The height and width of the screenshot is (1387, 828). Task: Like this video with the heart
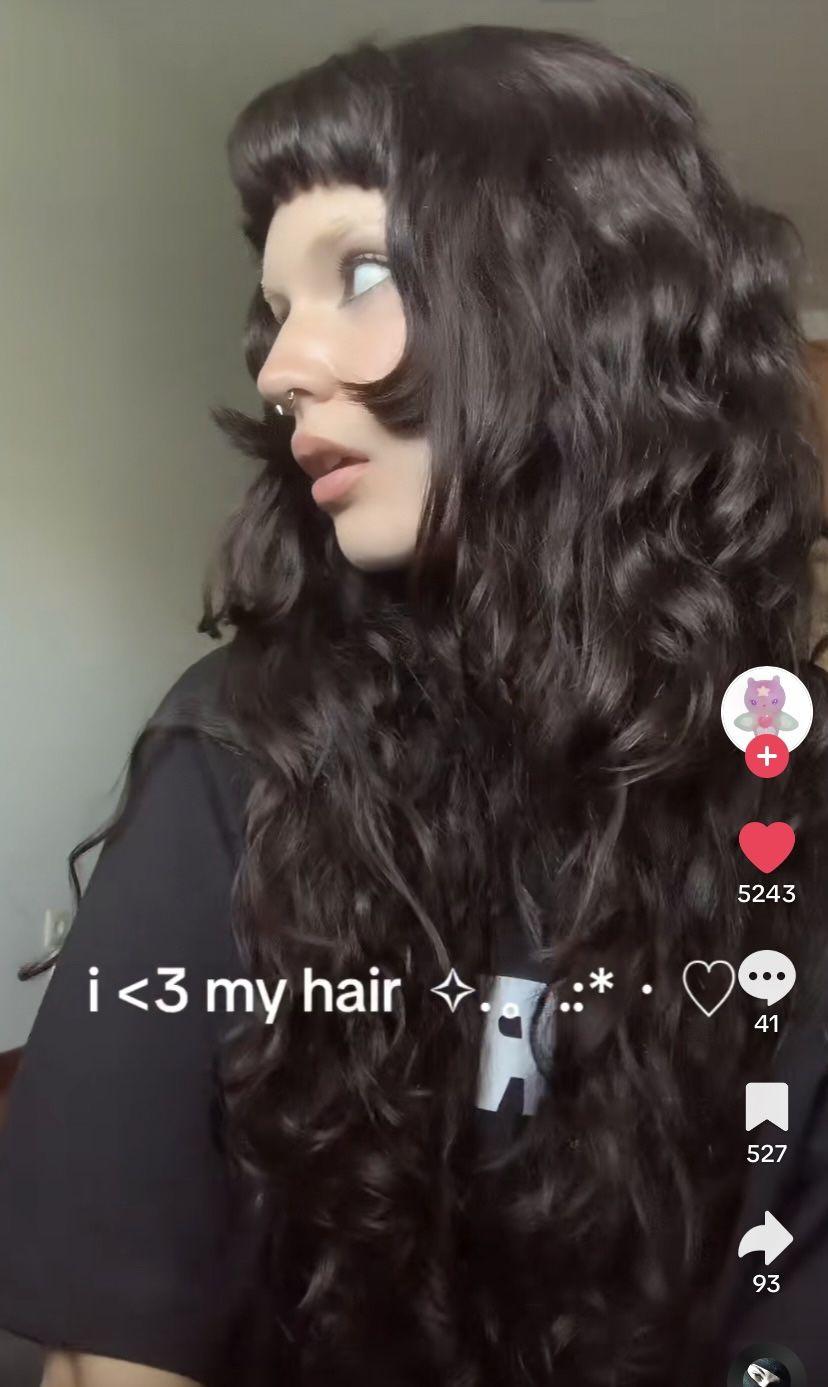click(767, 847)
